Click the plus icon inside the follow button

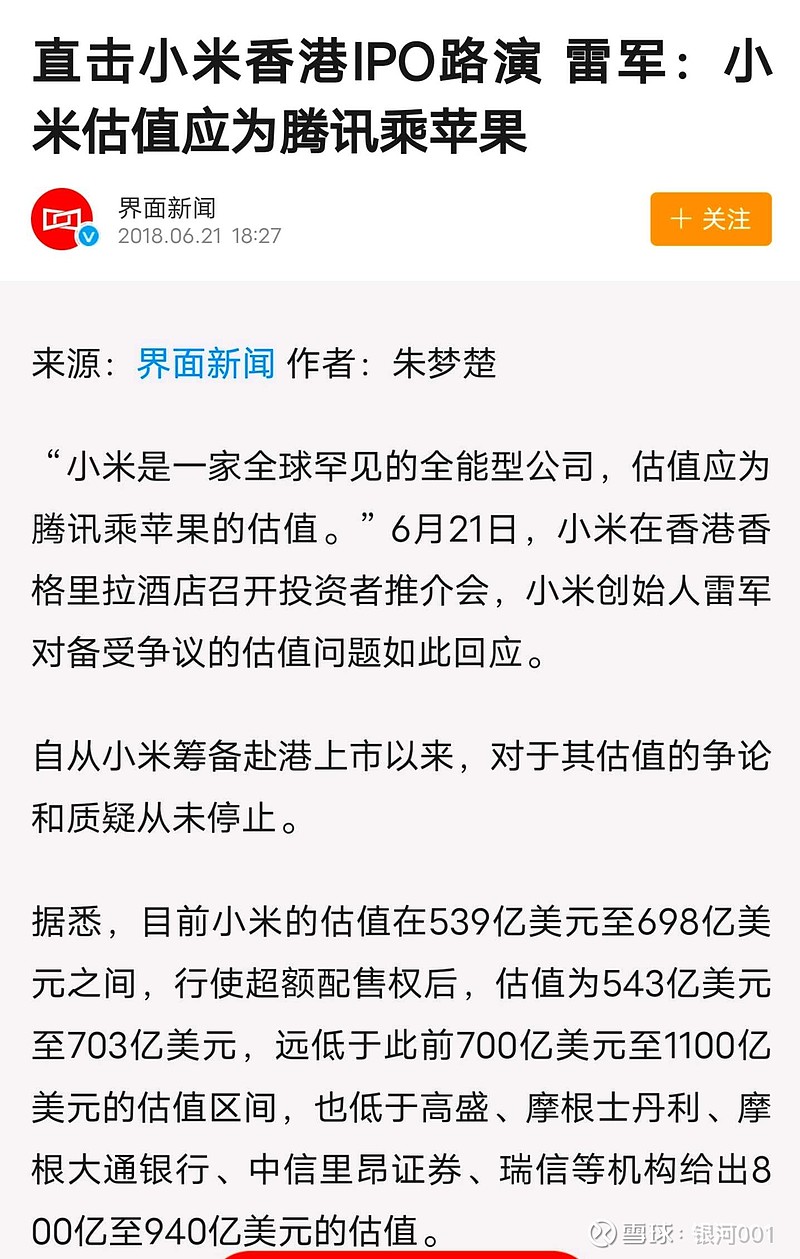[681, 218]
